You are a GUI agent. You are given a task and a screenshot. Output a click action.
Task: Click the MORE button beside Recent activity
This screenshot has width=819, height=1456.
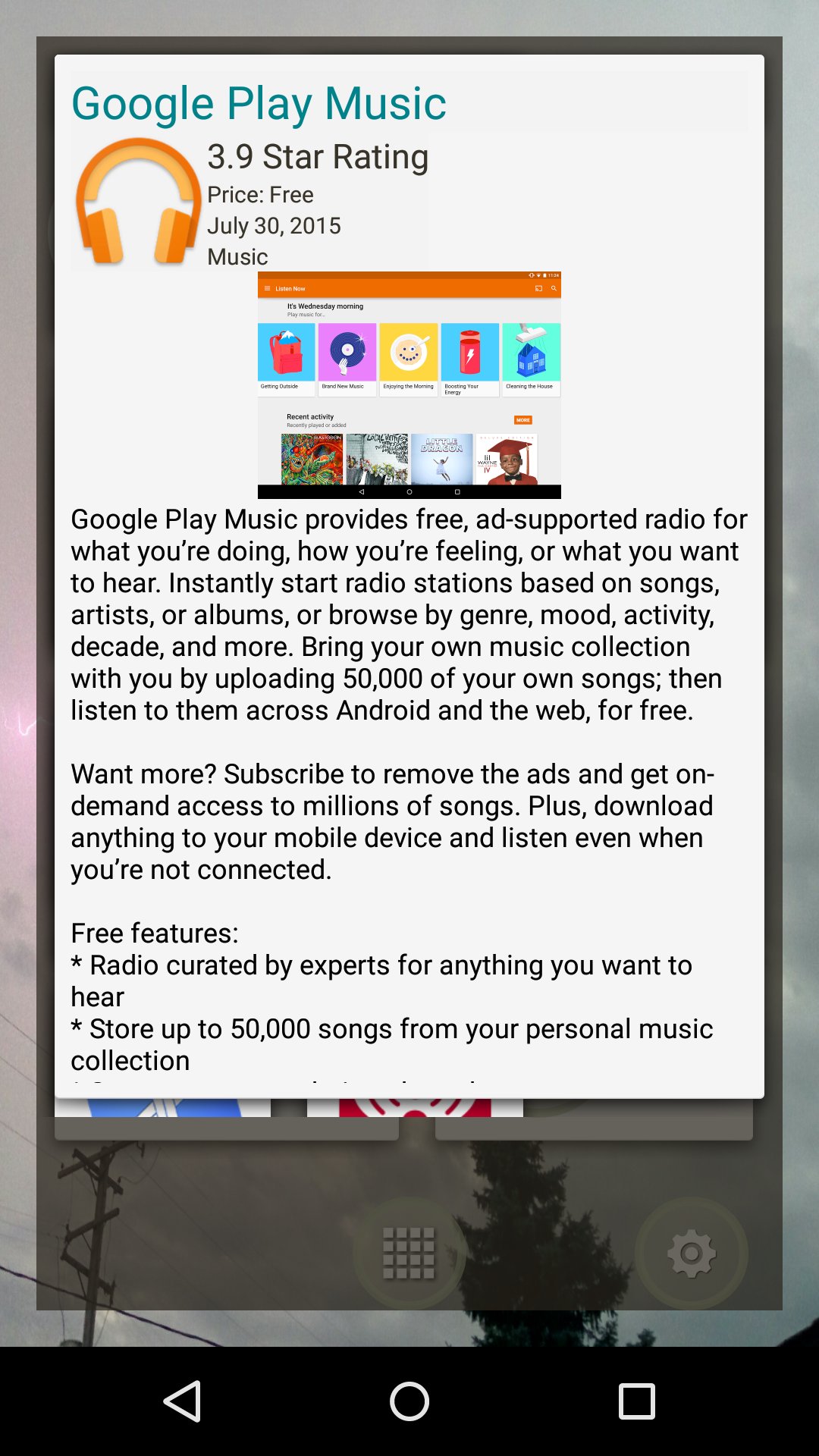pos(522,420)
